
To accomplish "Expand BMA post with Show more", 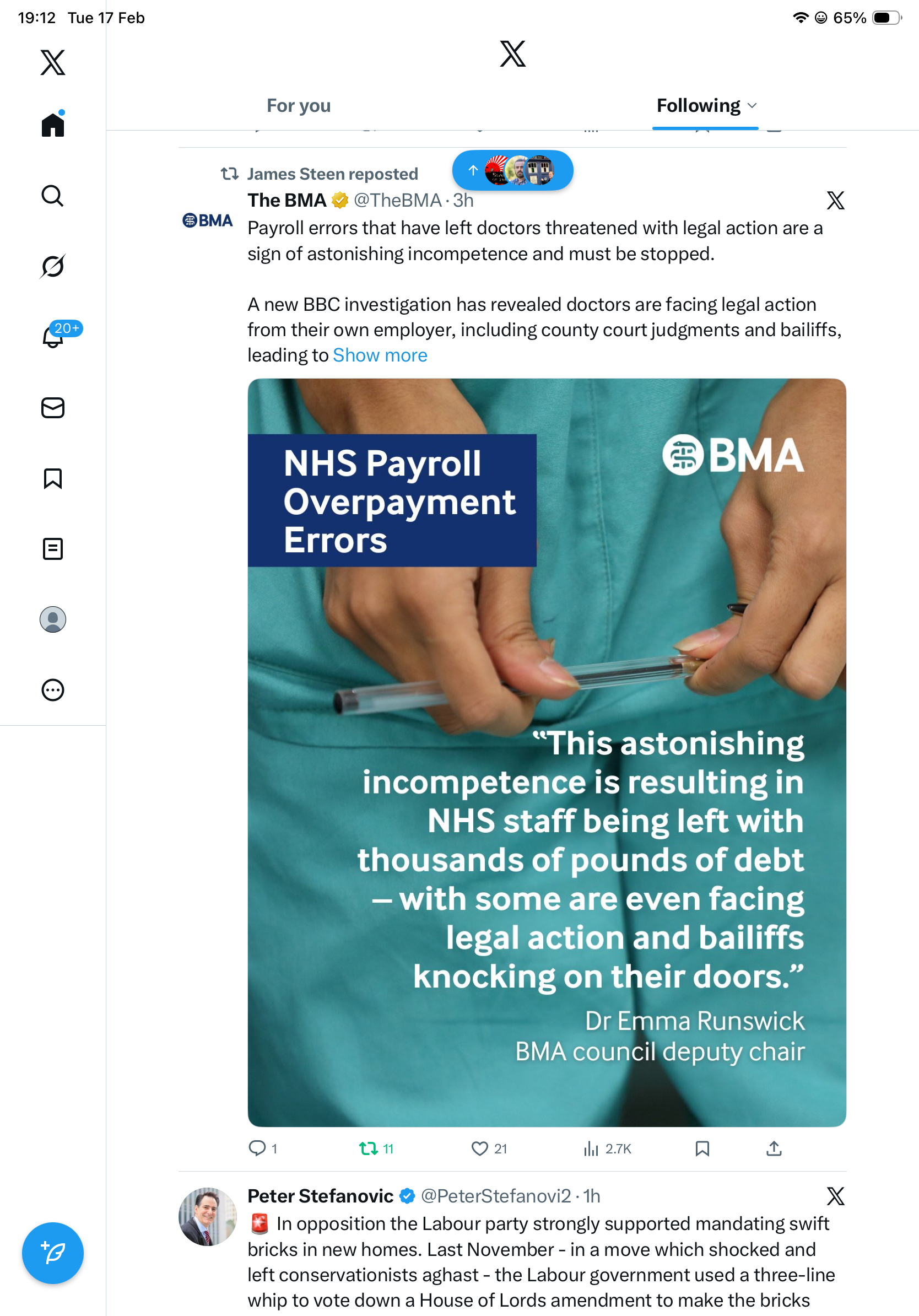I will pos(380,355).
